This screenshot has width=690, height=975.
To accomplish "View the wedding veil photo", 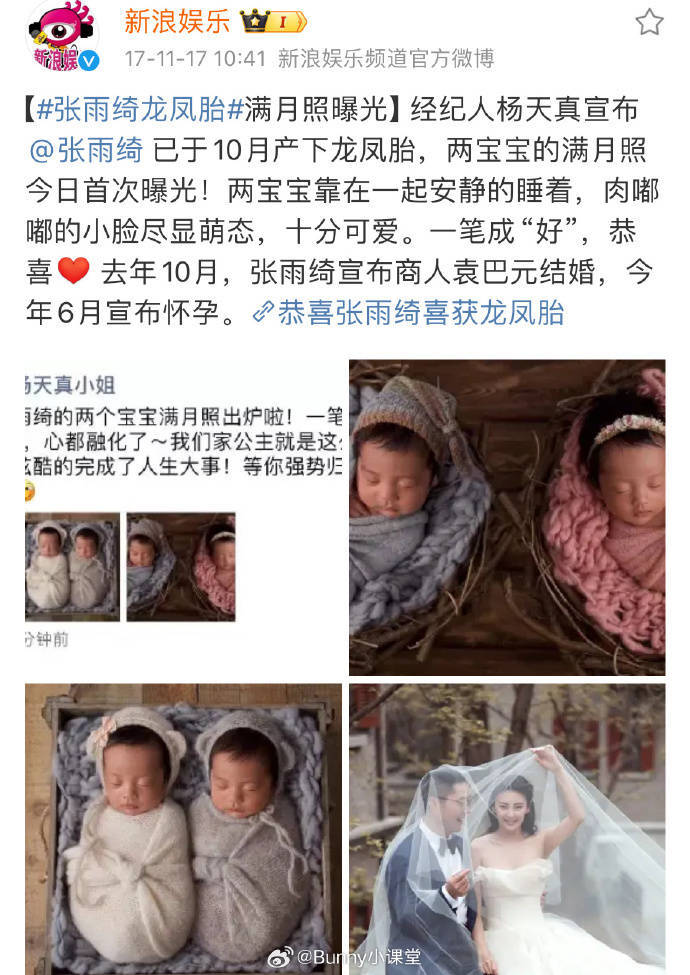I will click(x=506, y=828).
